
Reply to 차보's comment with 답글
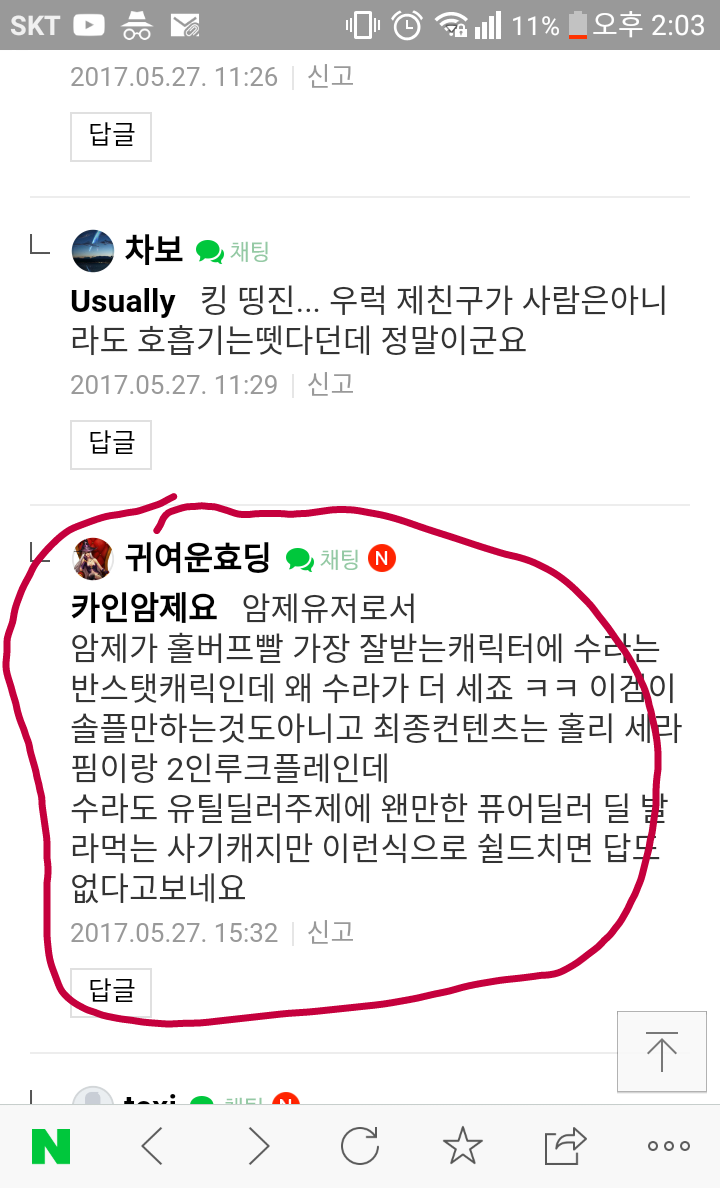[x=111, y=445]
